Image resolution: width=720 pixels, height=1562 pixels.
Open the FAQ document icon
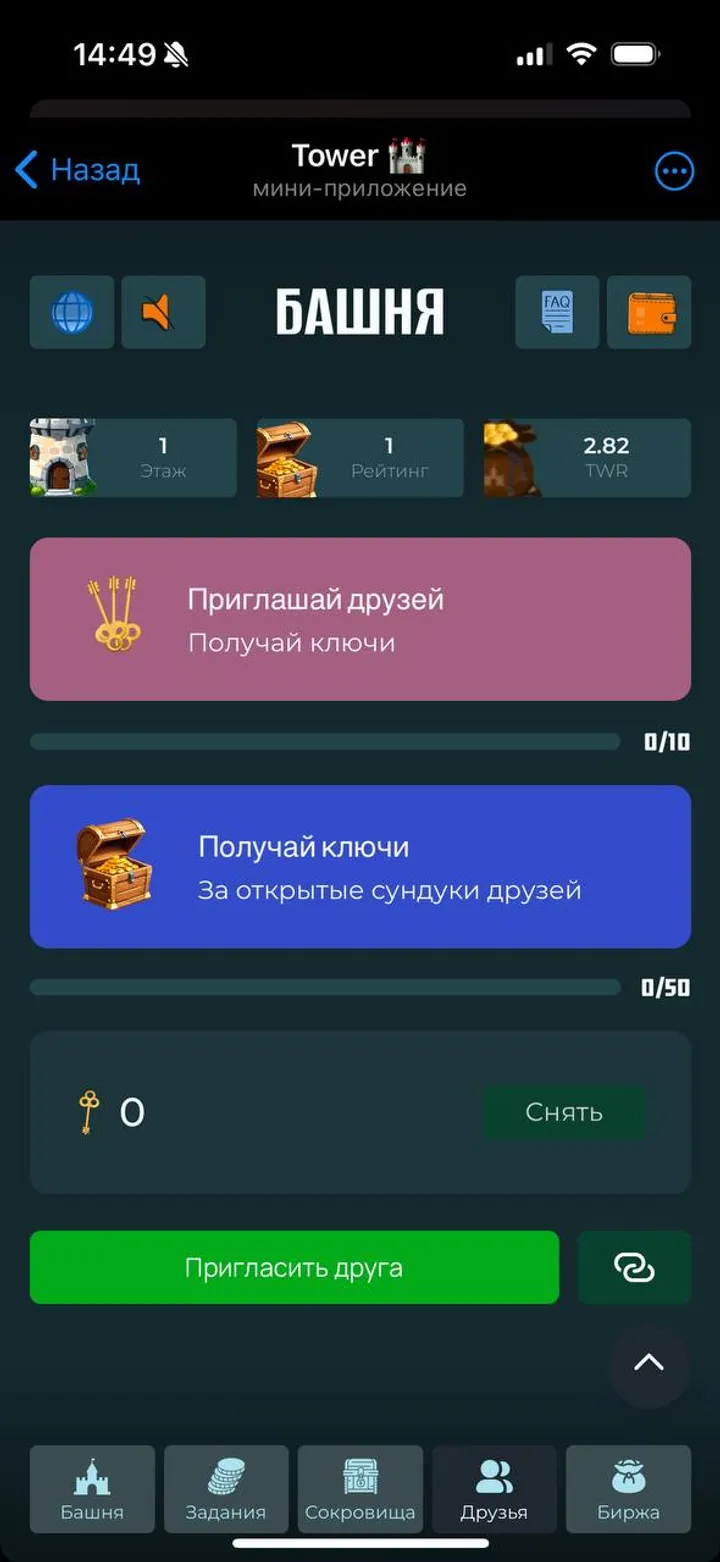(x=556, y=312)
